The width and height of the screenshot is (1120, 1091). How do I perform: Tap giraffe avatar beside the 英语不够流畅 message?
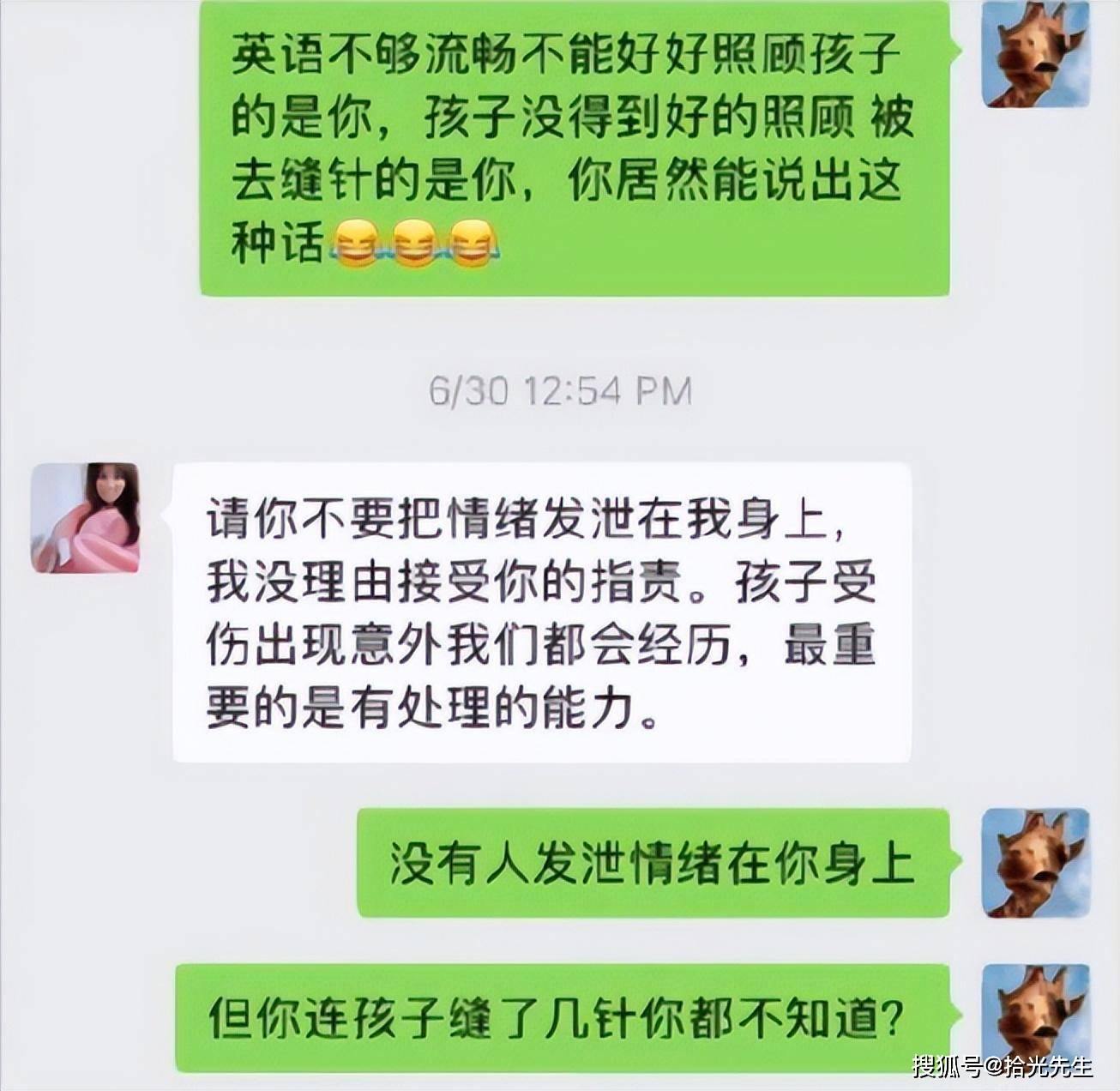[1035, 53]
